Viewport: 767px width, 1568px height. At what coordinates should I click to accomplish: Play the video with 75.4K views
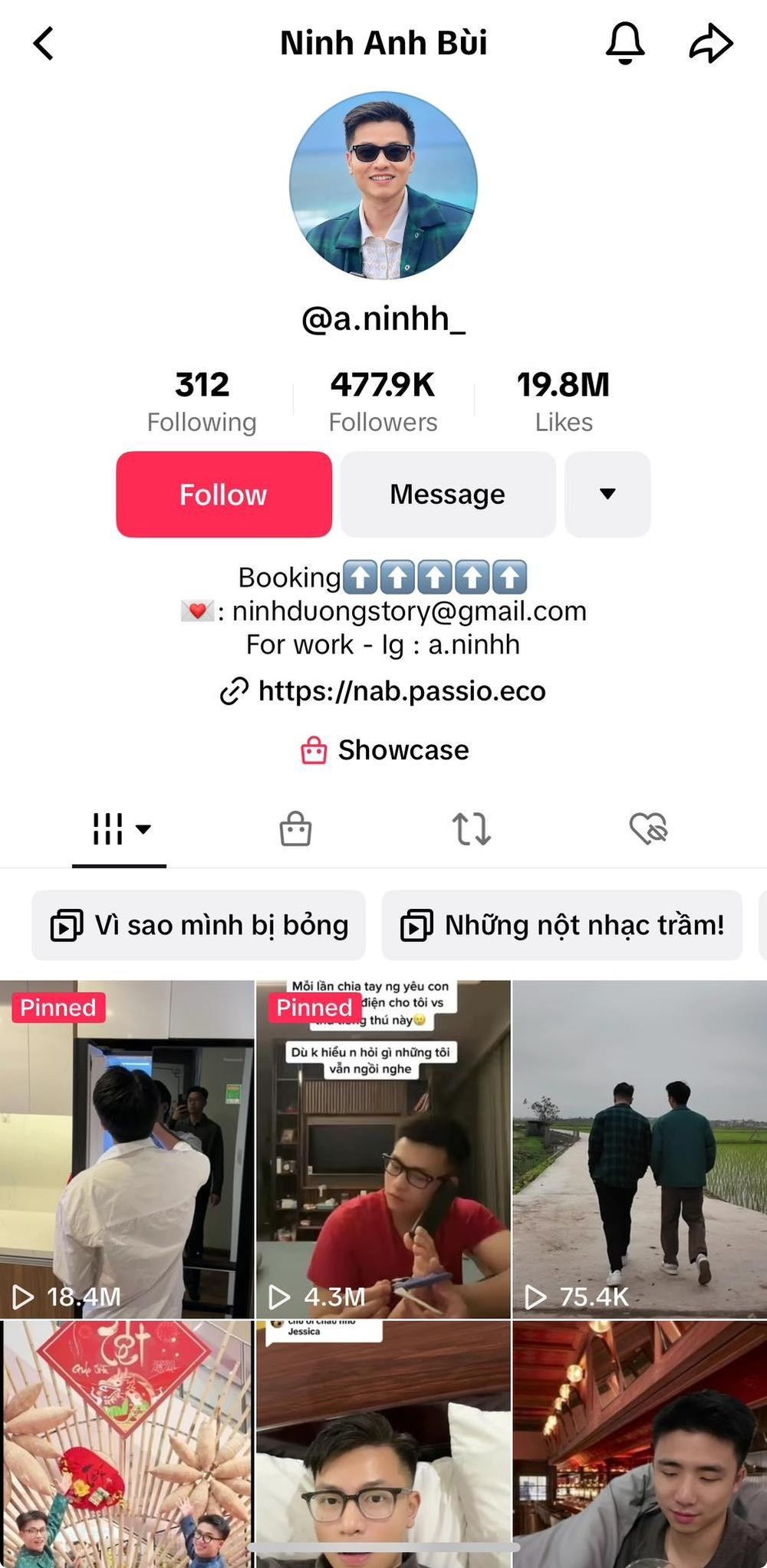click(x=639, y=1148)
